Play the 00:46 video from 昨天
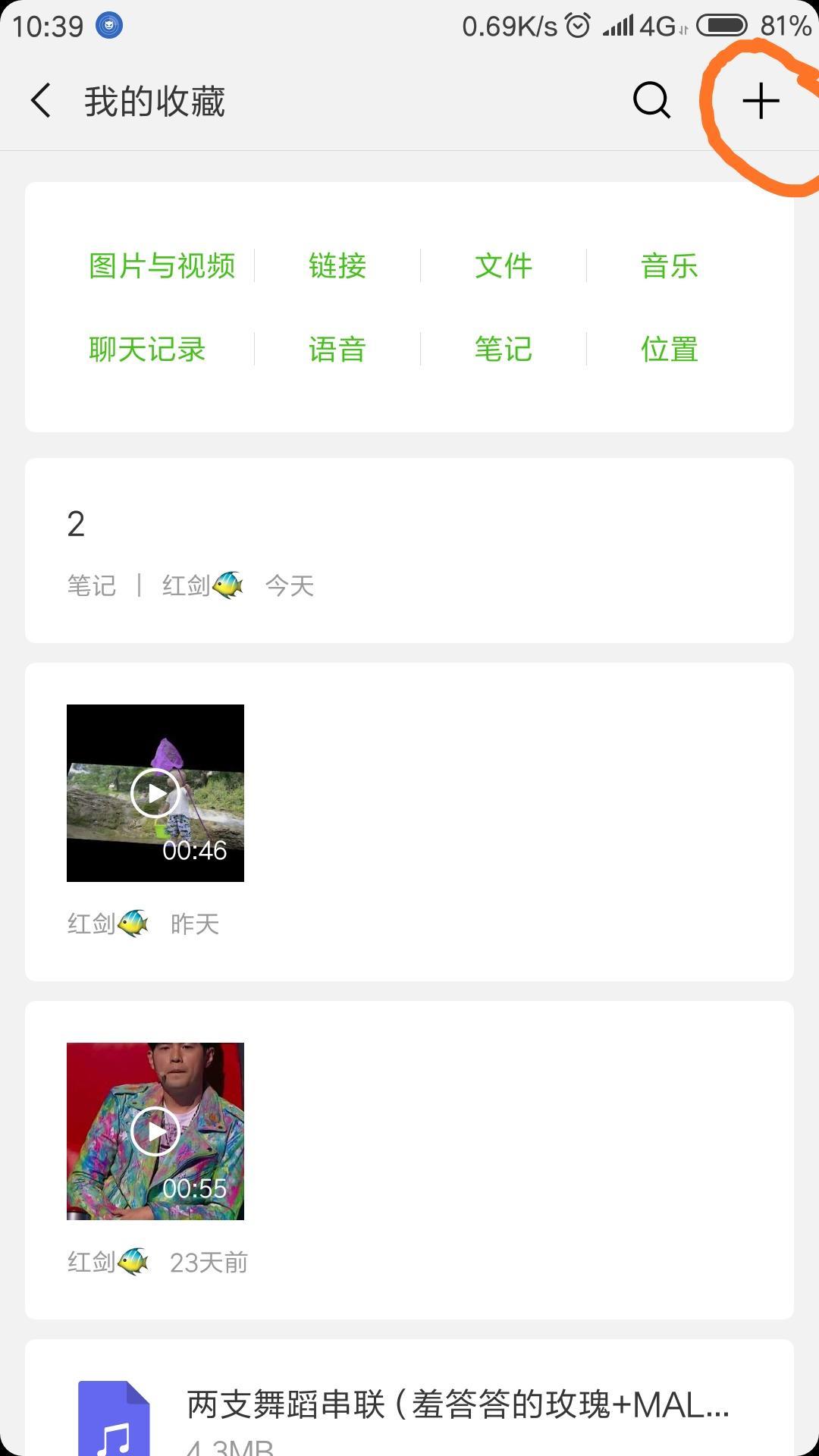 (x=155, y=793)
